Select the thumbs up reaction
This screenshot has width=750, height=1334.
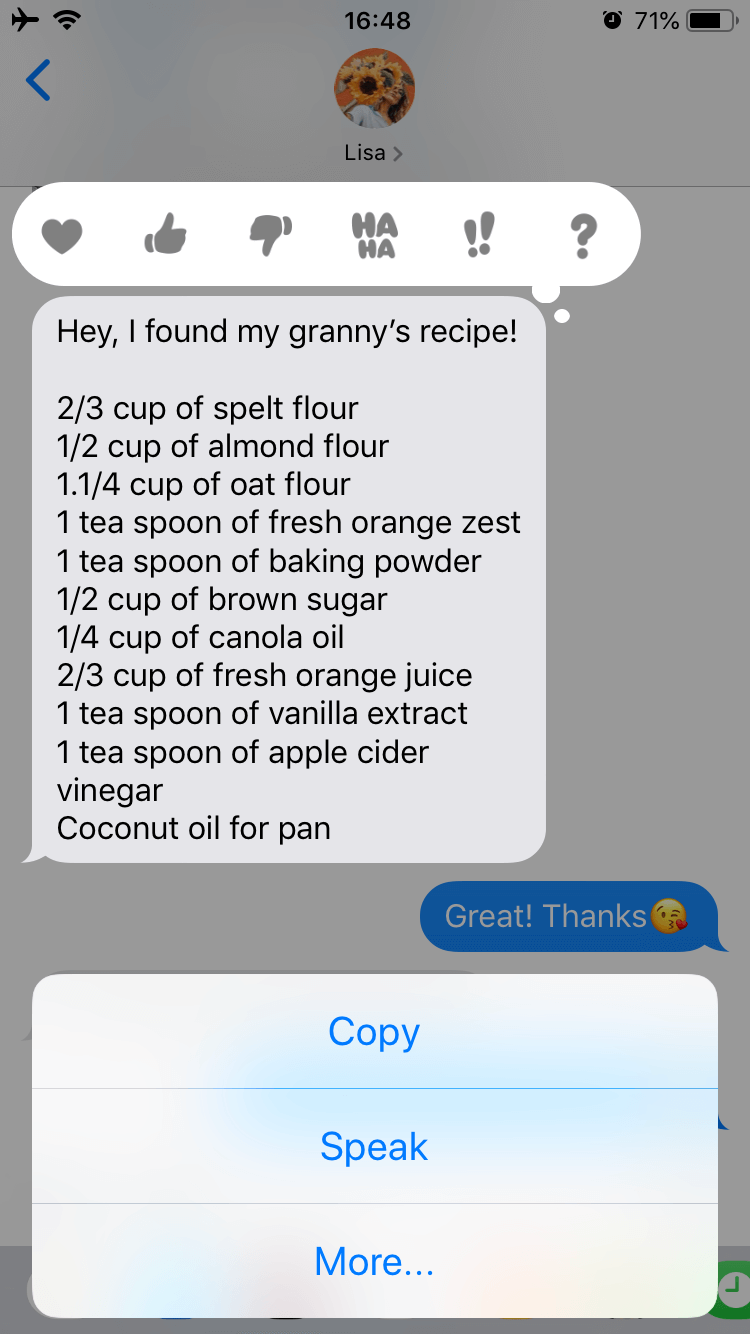coord(166,233)
